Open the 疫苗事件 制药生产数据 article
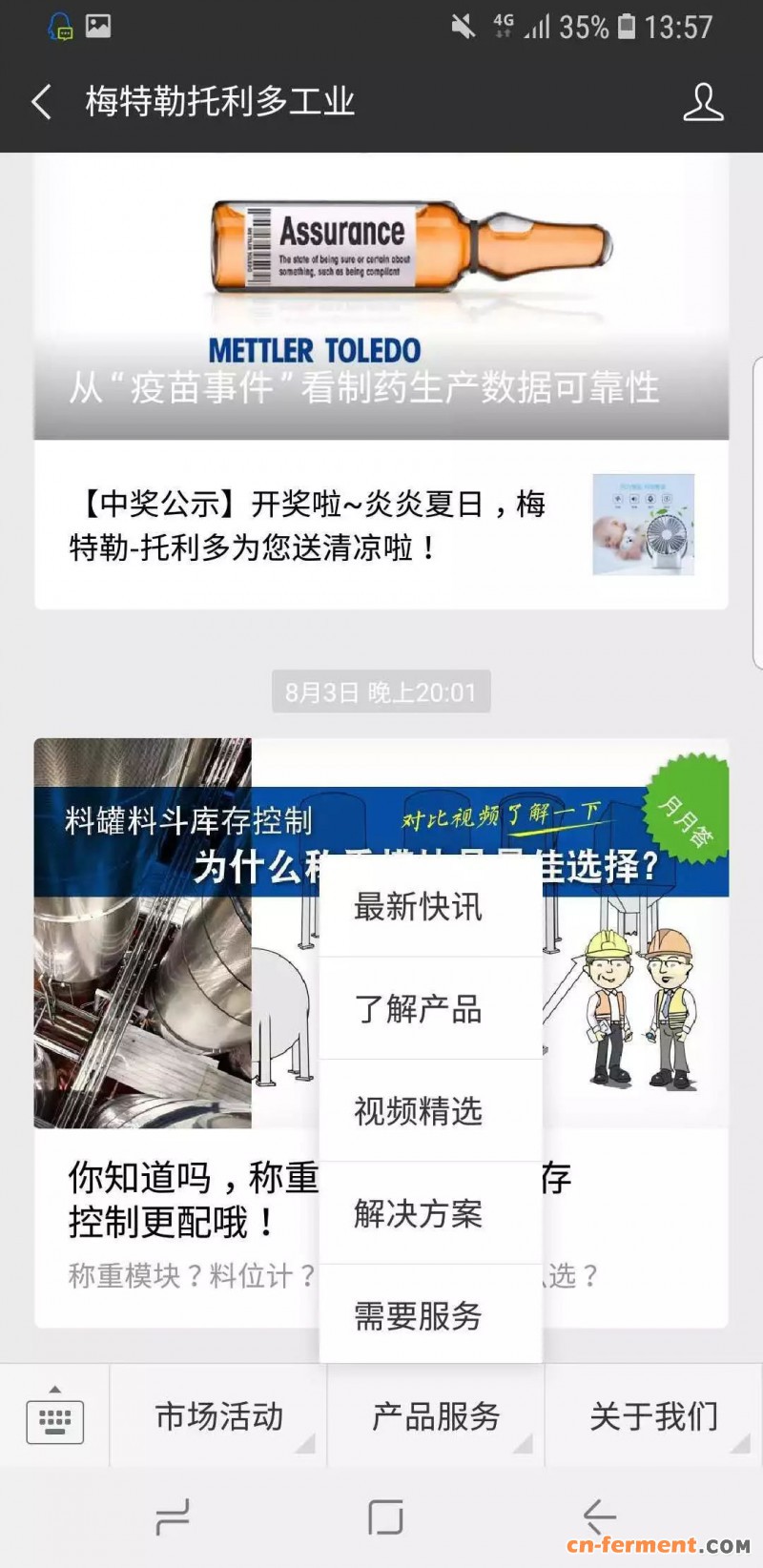763x1568 pixels. (x=381, y=305)
